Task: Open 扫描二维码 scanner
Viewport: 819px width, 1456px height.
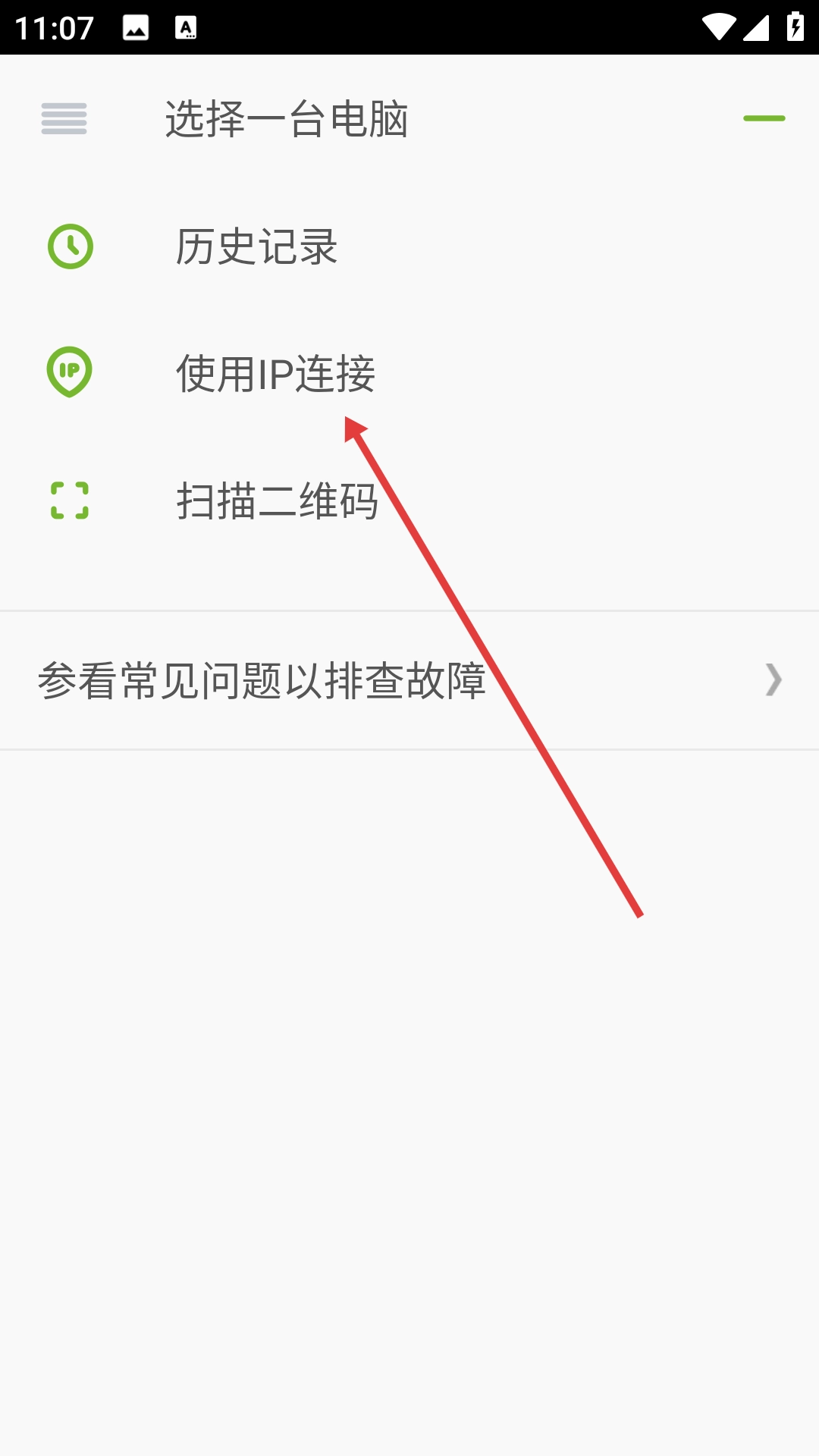Action: (x=277, y=501)
